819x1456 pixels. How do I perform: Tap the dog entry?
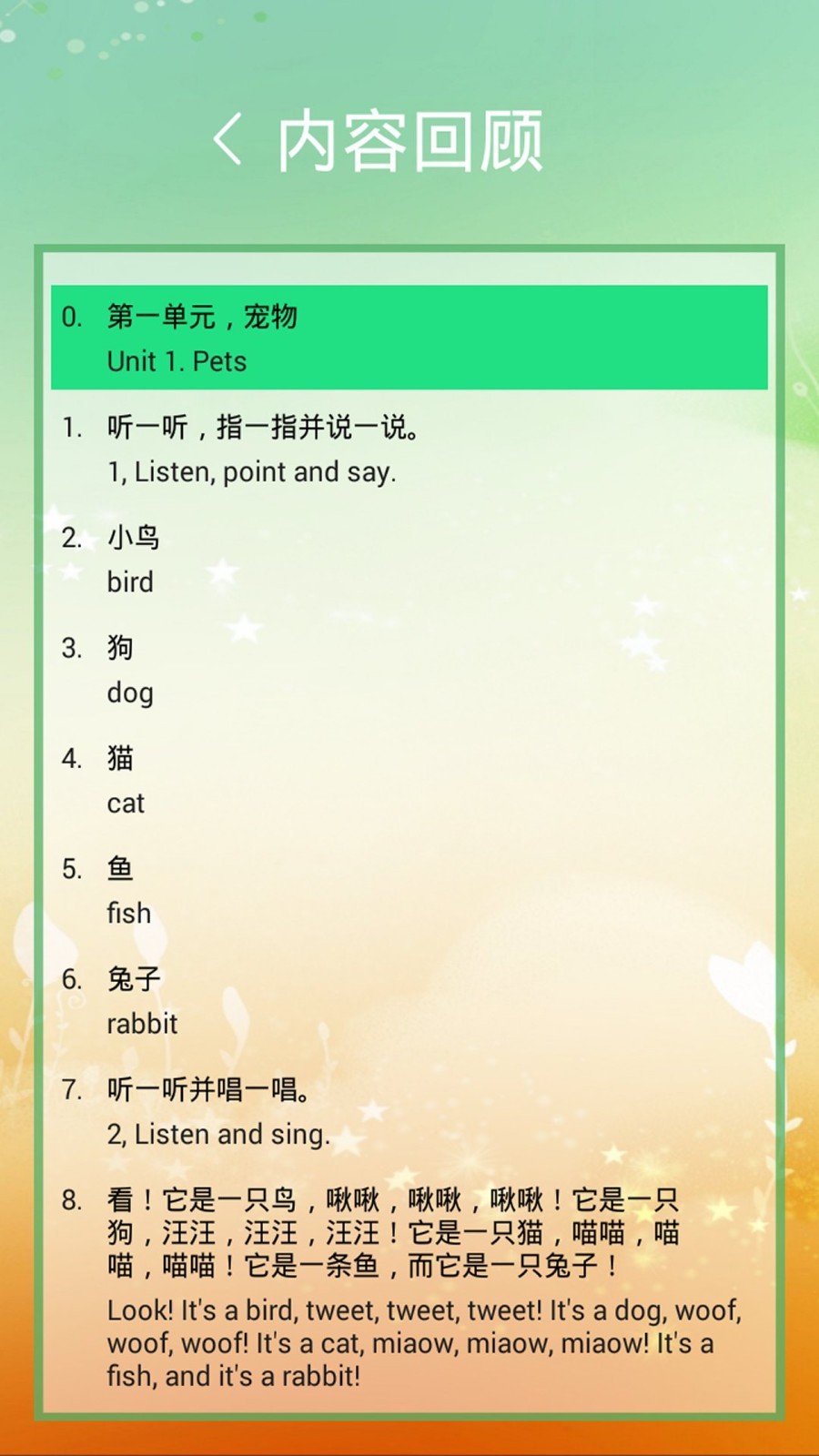(409, 670)
